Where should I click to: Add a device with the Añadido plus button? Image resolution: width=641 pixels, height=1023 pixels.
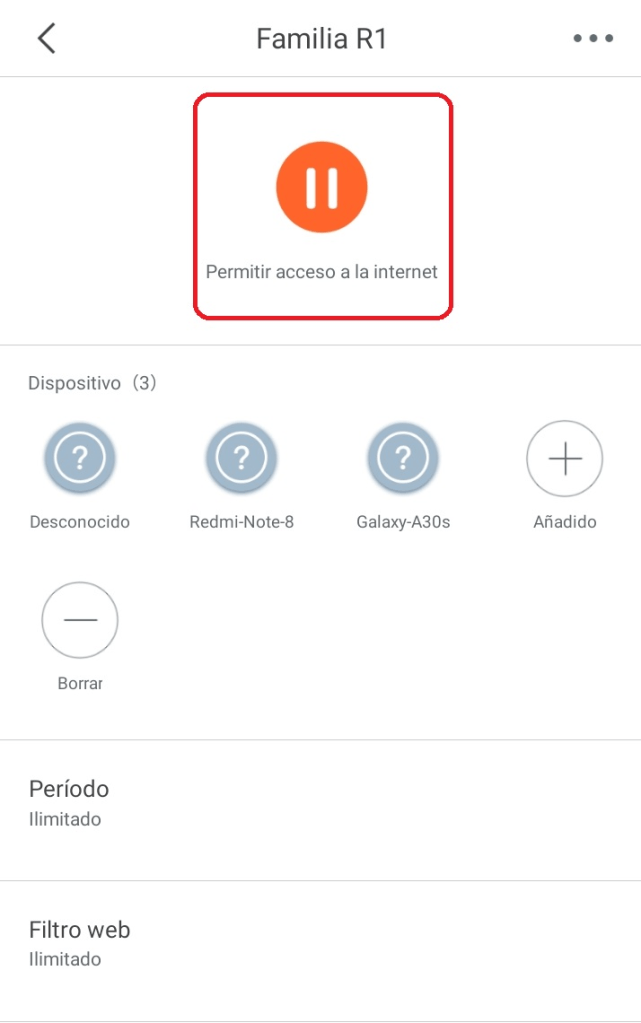coord(565,459)
